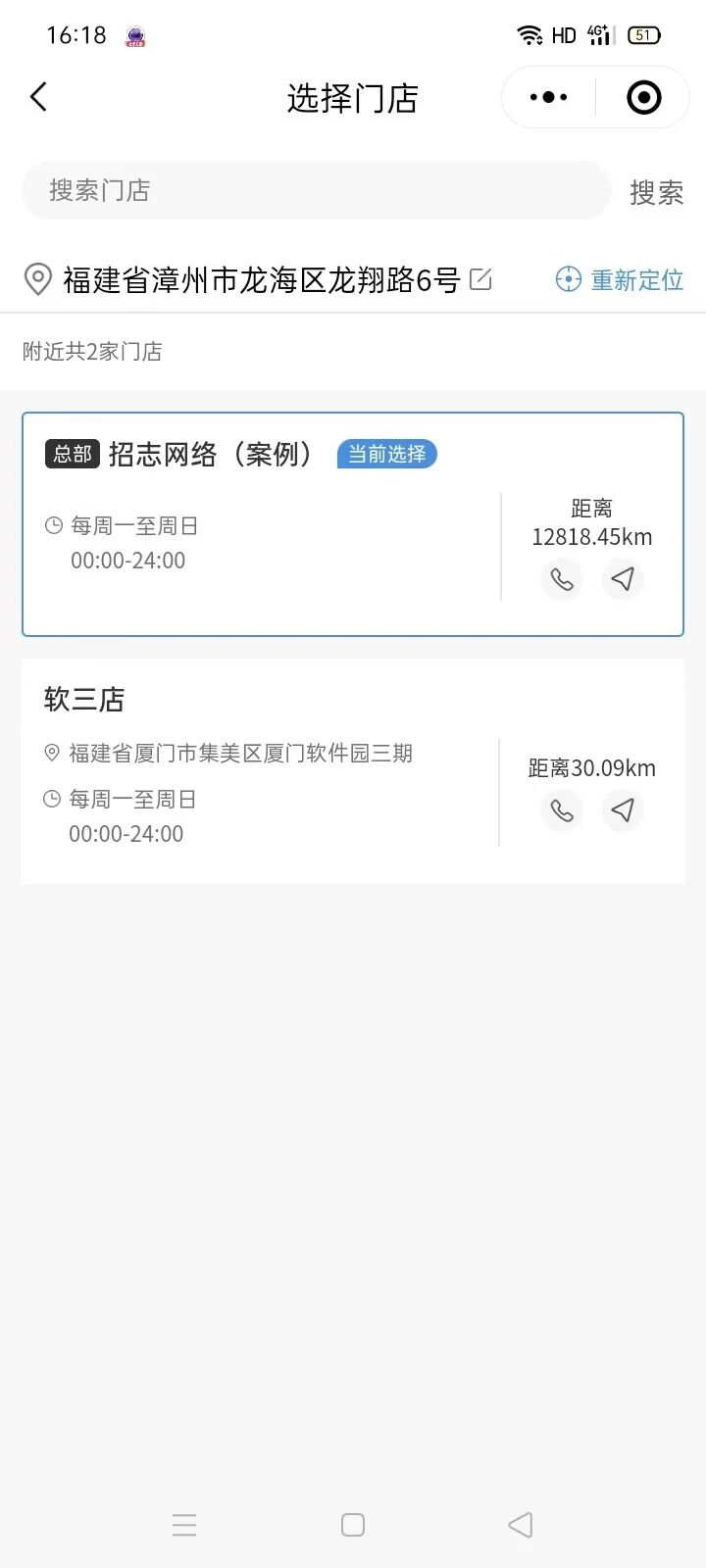
Task: Focus the 搜索门店 search field
Action: point(314,190)
